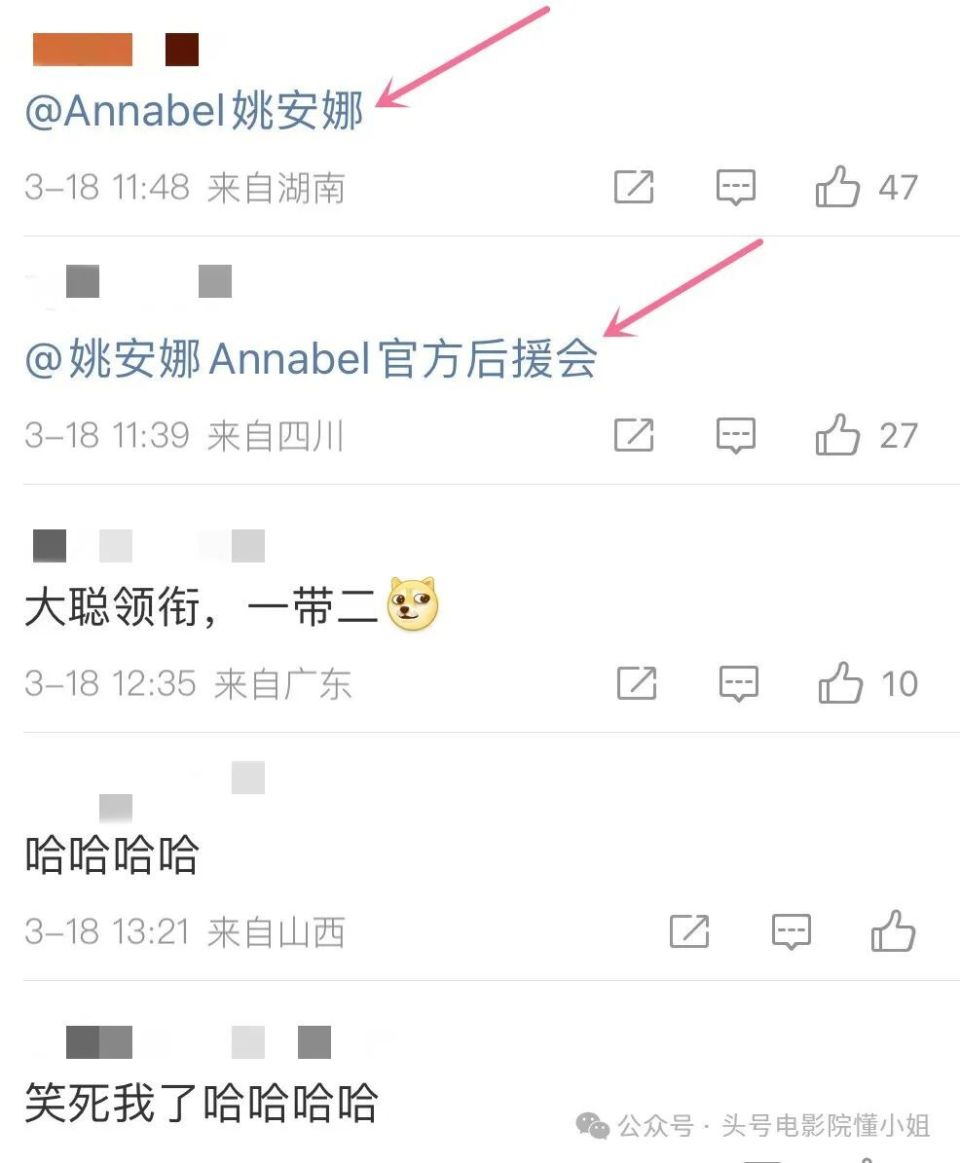Reply to the comment posted from 湖南

pyautogui.click(x=736, y=187)
